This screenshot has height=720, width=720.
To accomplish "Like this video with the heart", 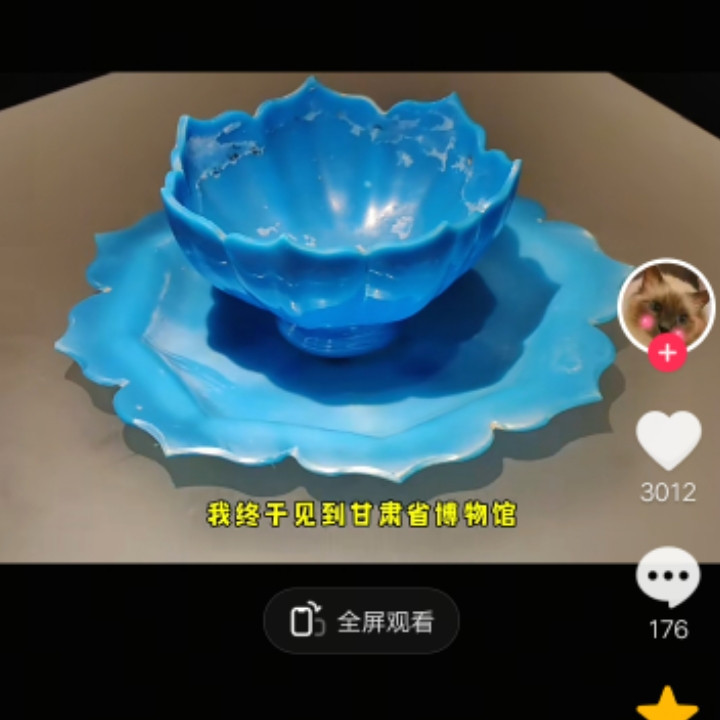I will [x=668, y=440].
